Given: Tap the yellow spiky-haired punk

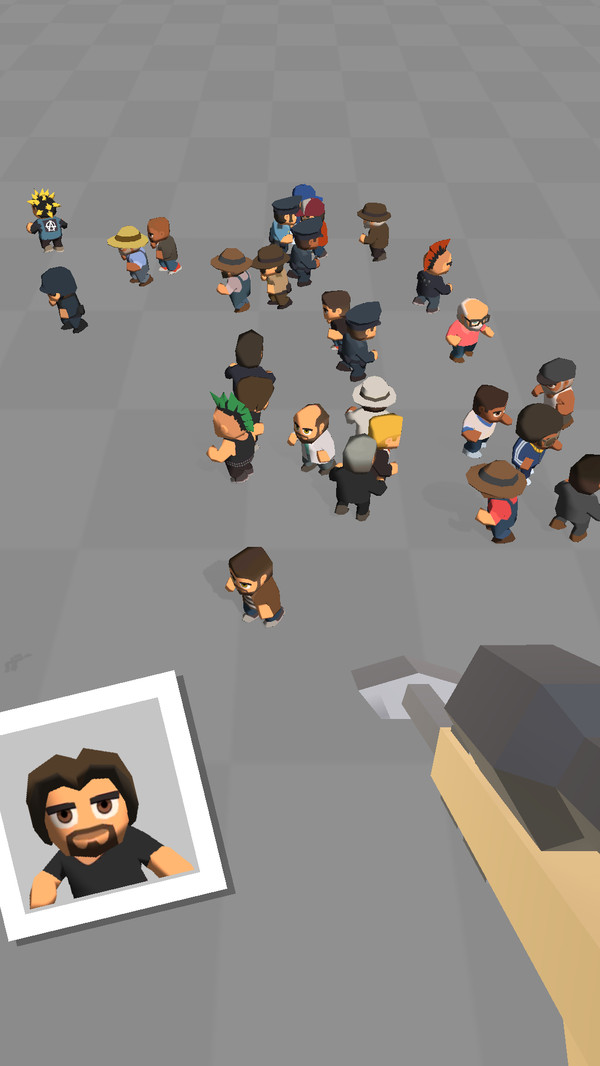Looking at the screenshot, I should pyautogui.click(x=46, y=222).
